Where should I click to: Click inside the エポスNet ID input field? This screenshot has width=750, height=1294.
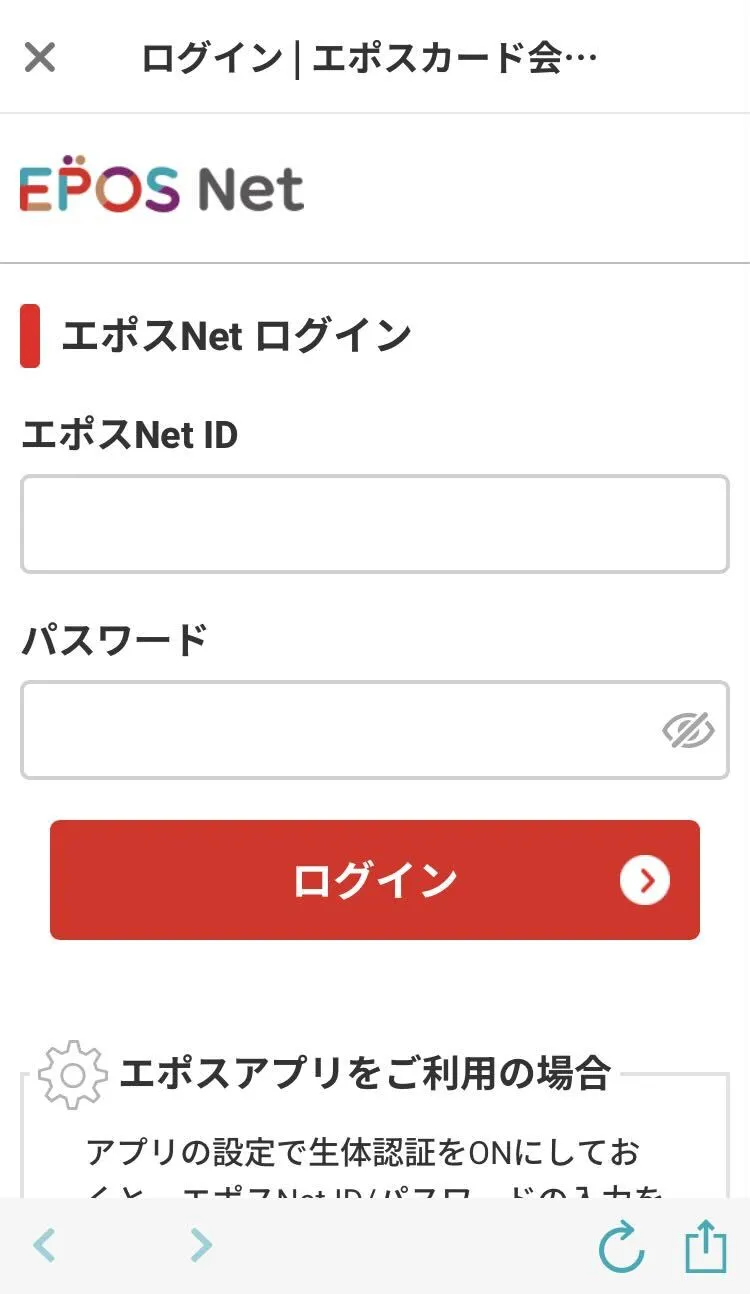pos(375,524)
